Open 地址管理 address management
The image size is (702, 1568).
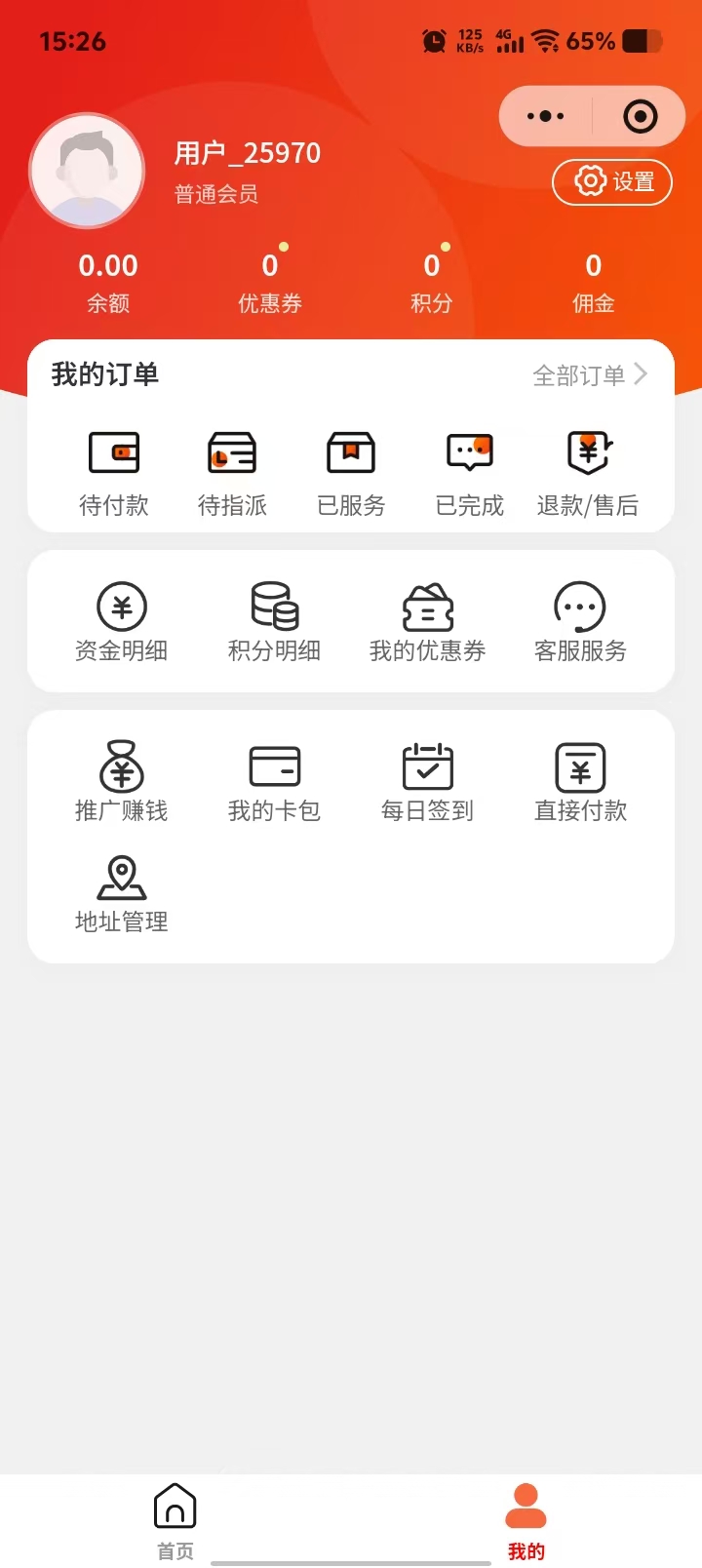click(122, 893)
